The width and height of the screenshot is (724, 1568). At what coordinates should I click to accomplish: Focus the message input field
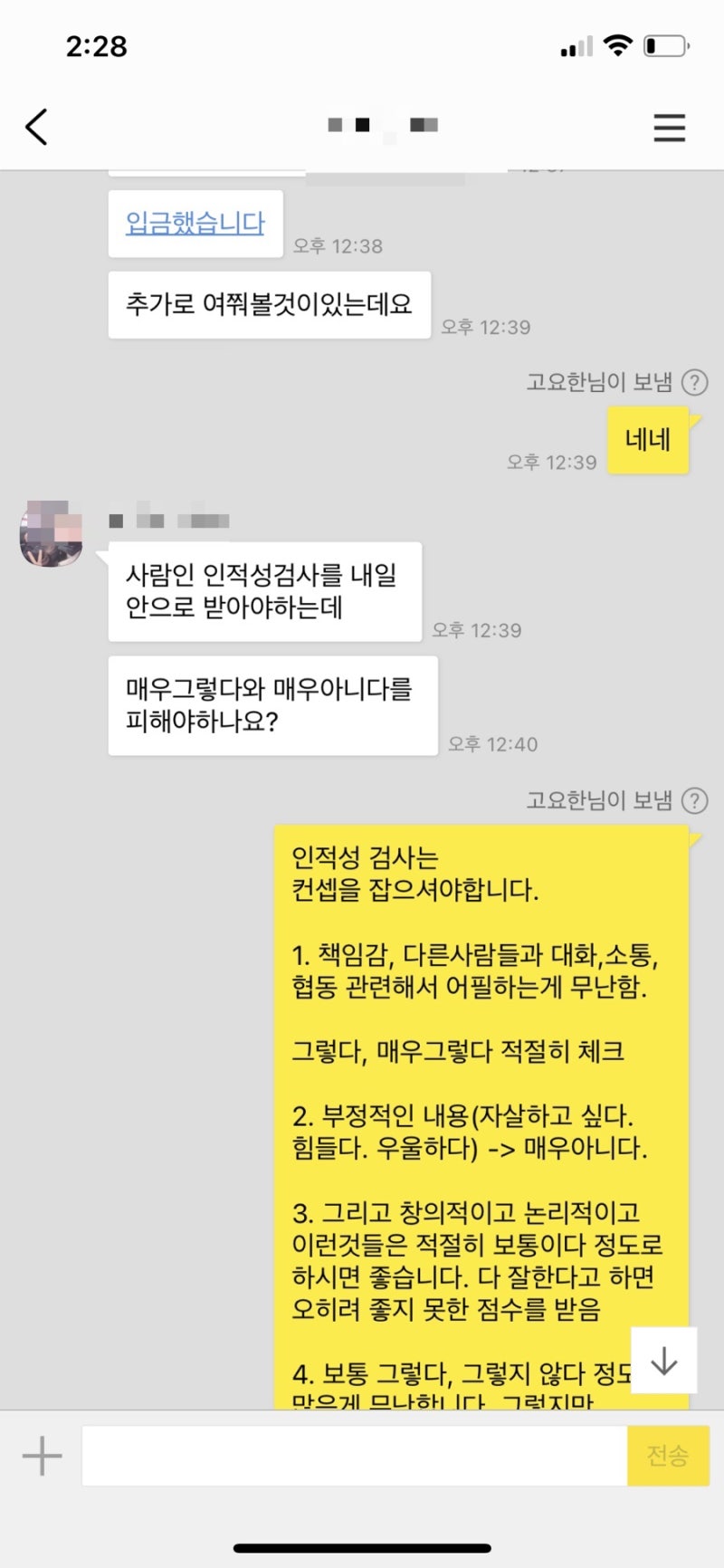click(x=353, y=1456)
